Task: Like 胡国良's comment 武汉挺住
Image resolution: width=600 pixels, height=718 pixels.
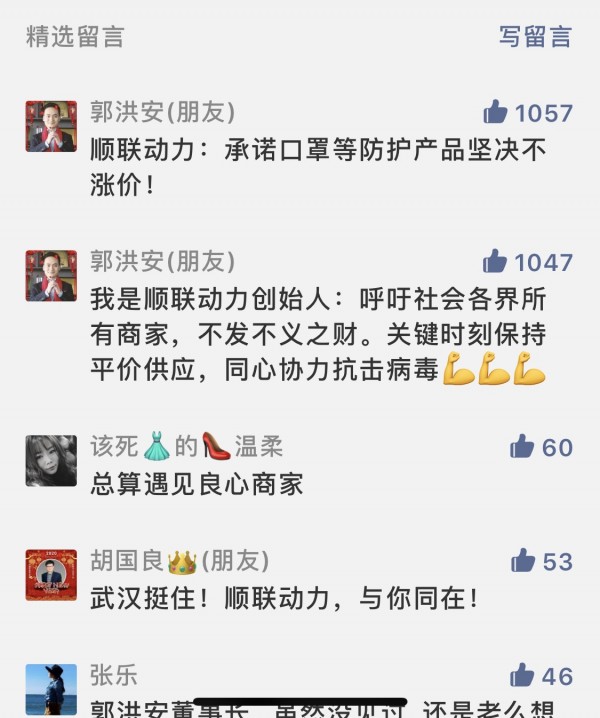Action: coord(522,561)
